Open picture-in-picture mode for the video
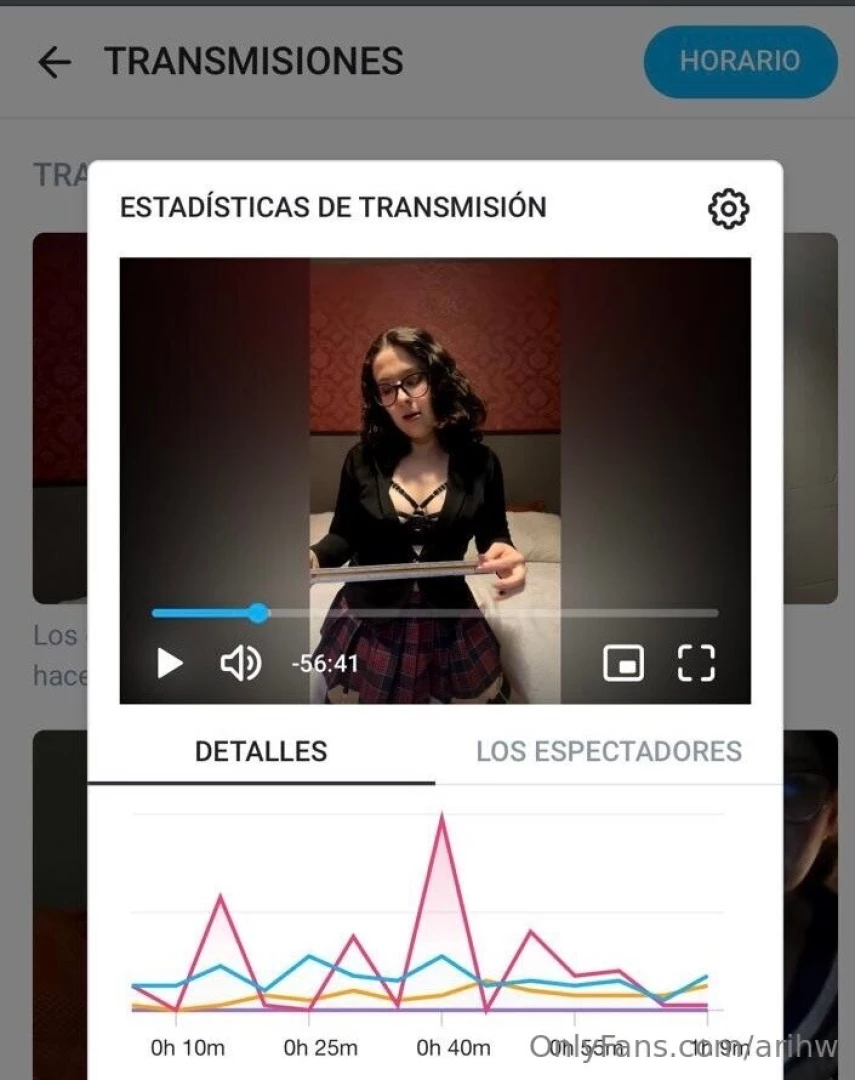855x1080 pixels. tap(623, 662)
